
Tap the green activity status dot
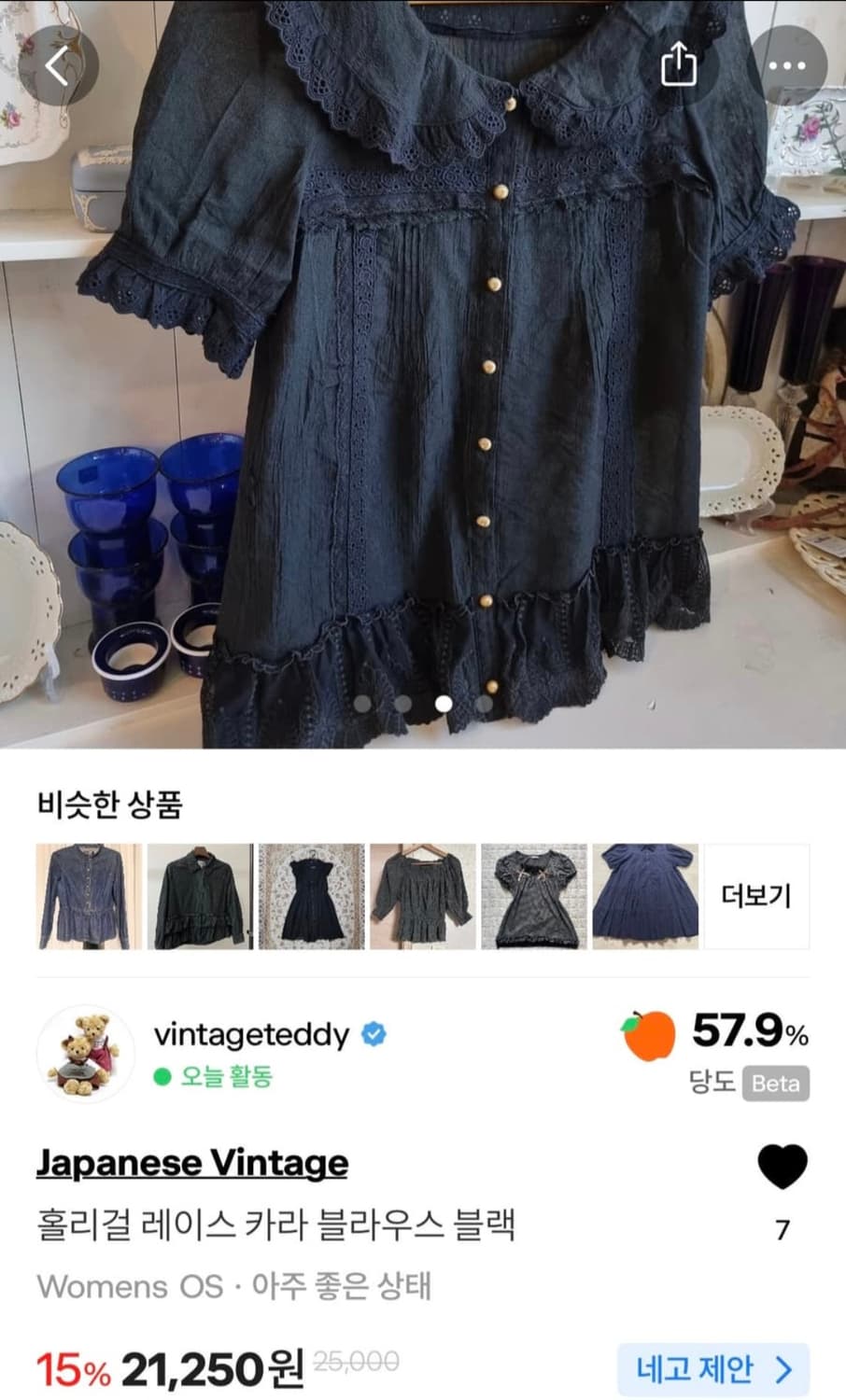pos(165,1074)
